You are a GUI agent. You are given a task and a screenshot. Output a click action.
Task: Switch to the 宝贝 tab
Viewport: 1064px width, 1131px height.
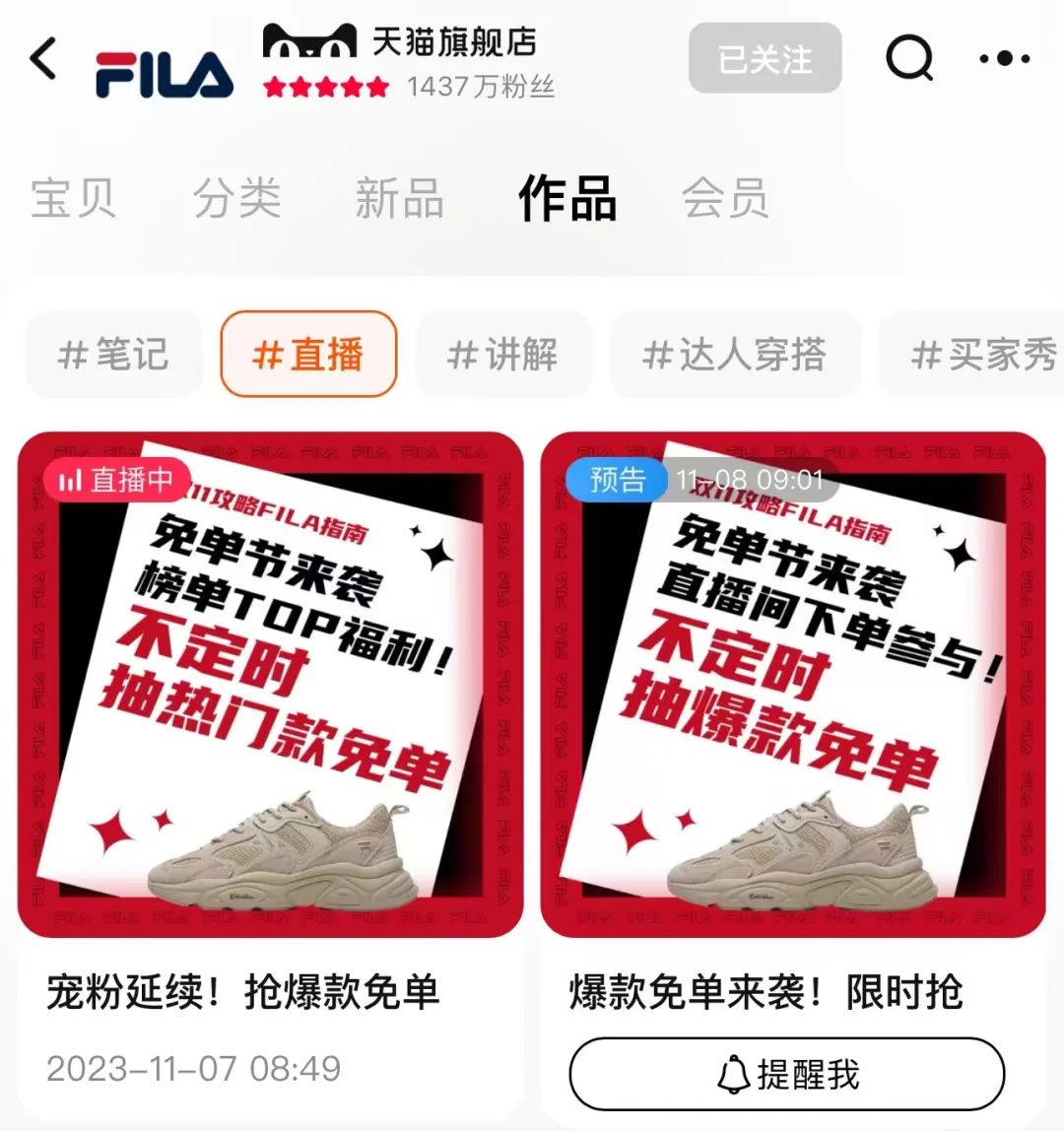(x=73, y=198)
